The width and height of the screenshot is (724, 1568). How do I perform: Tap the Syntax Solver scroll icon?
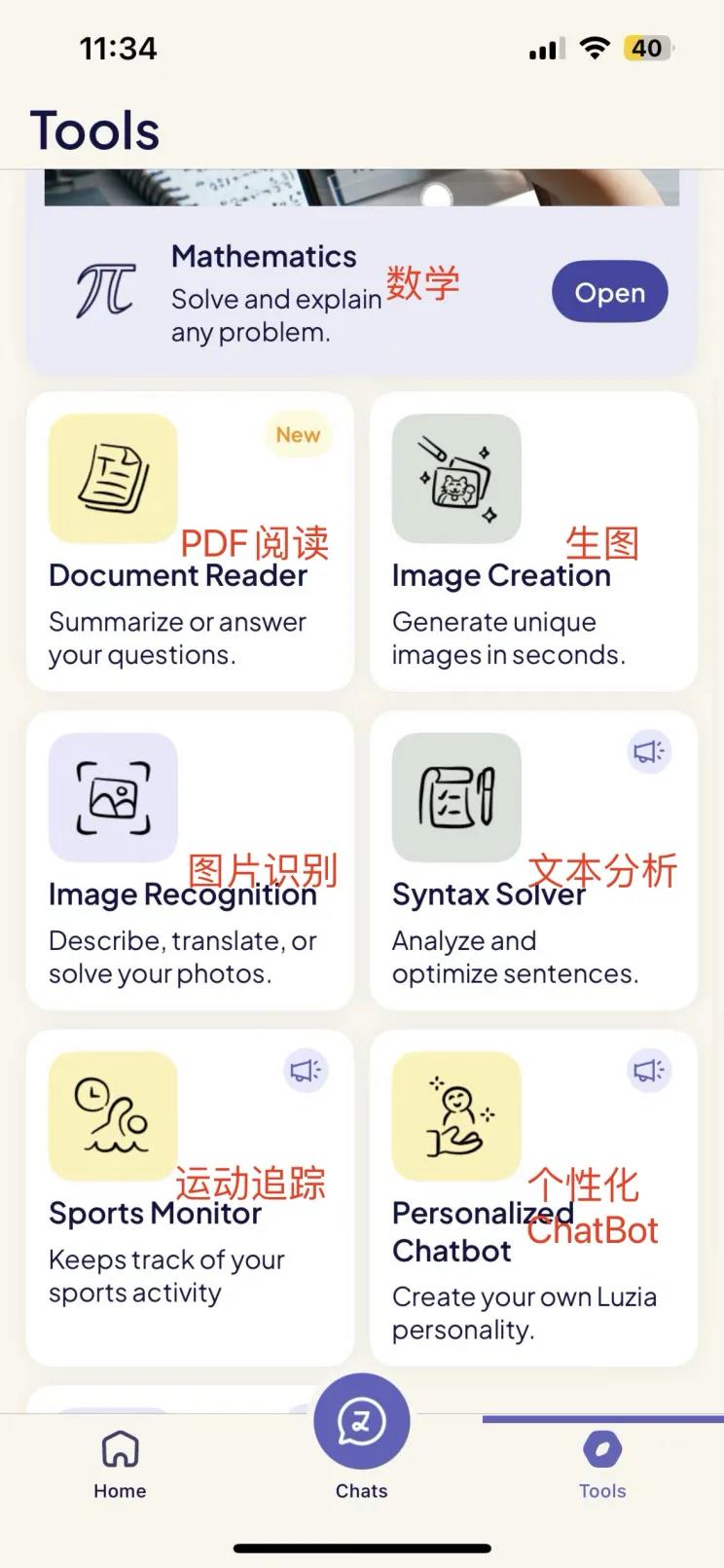point(454,797)
